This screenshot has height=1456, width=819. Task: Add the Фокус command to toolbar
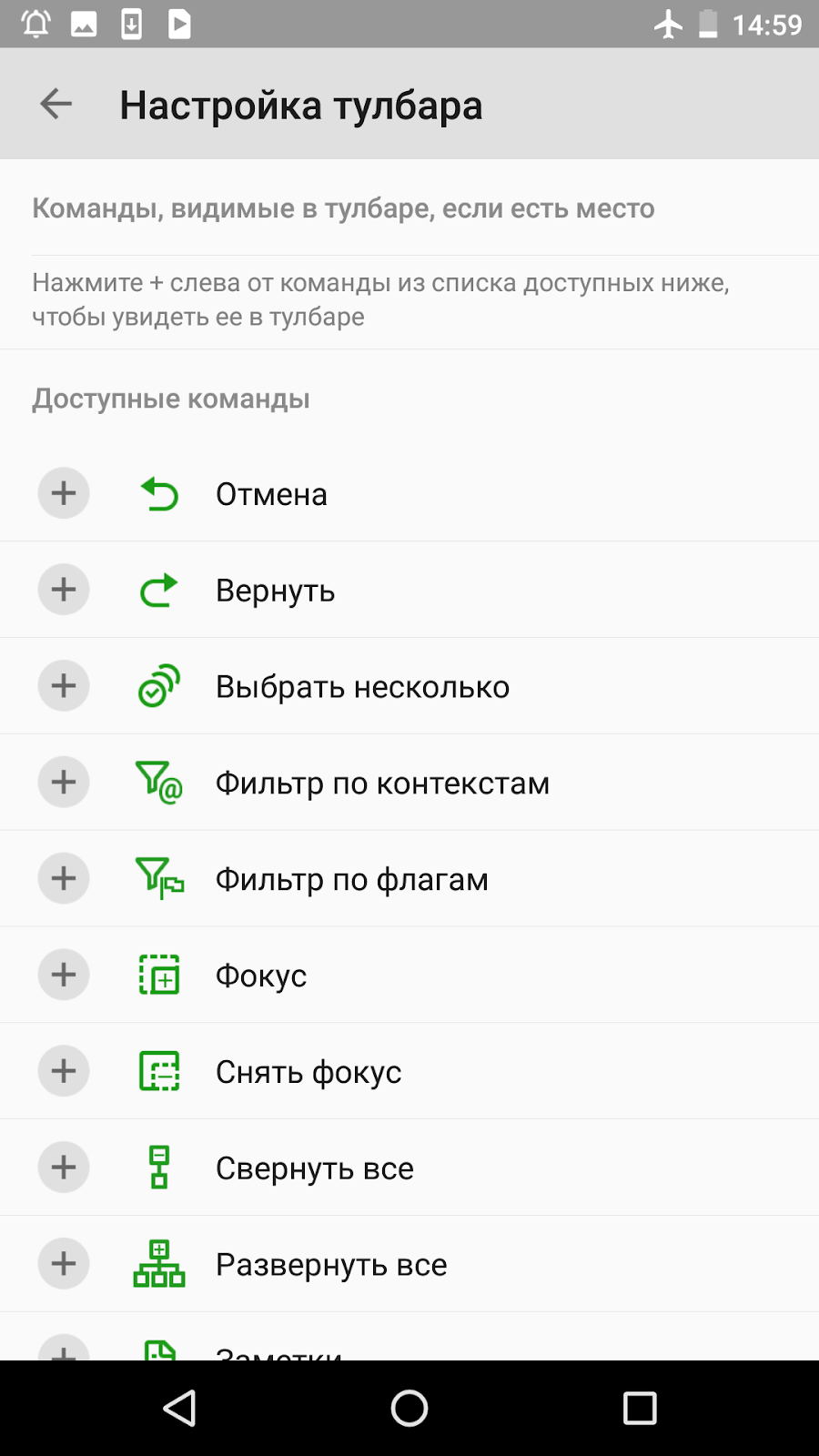(64, 975)
